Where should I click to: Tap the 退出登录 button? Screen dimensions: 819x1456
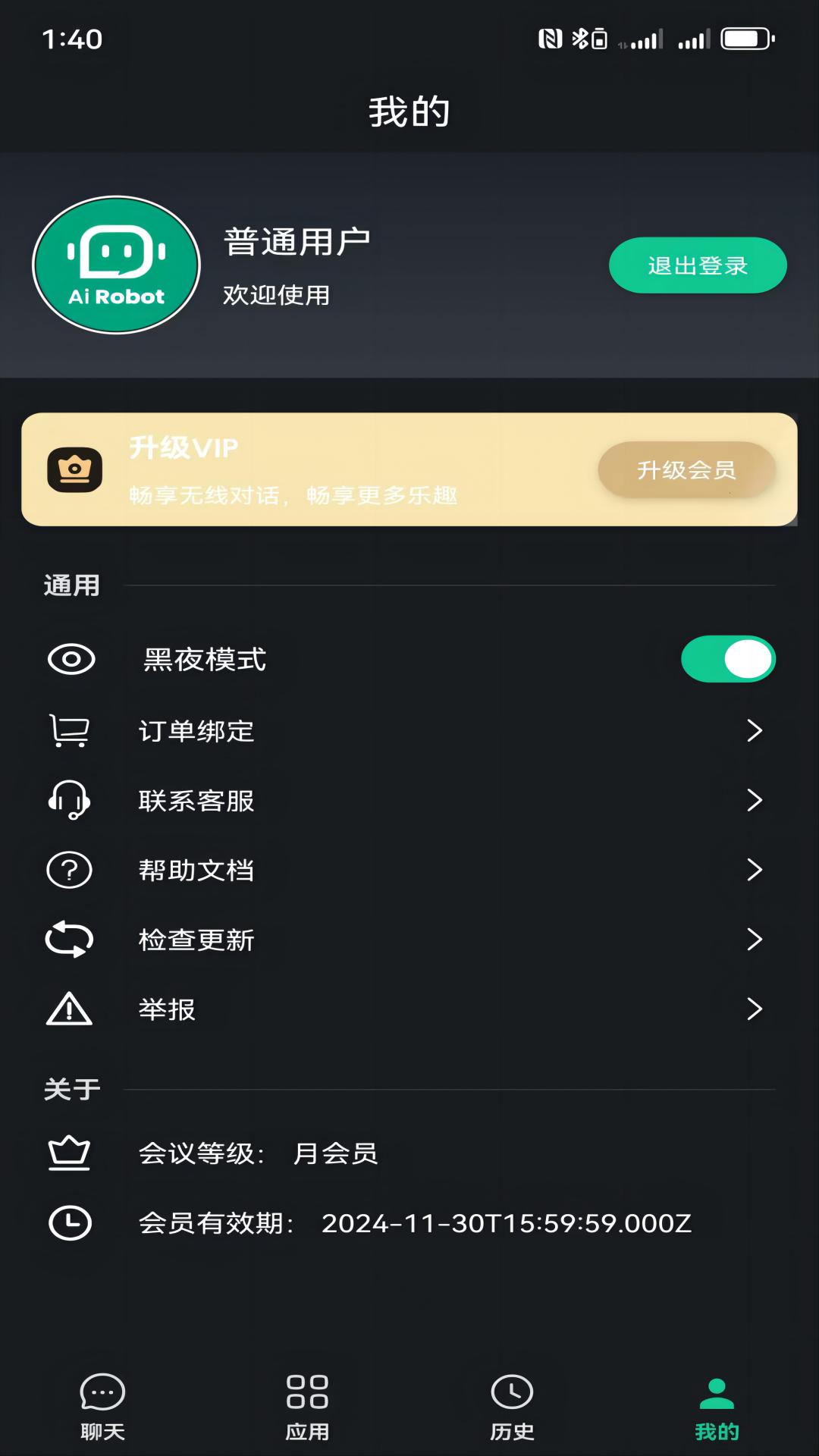(695, 265)
